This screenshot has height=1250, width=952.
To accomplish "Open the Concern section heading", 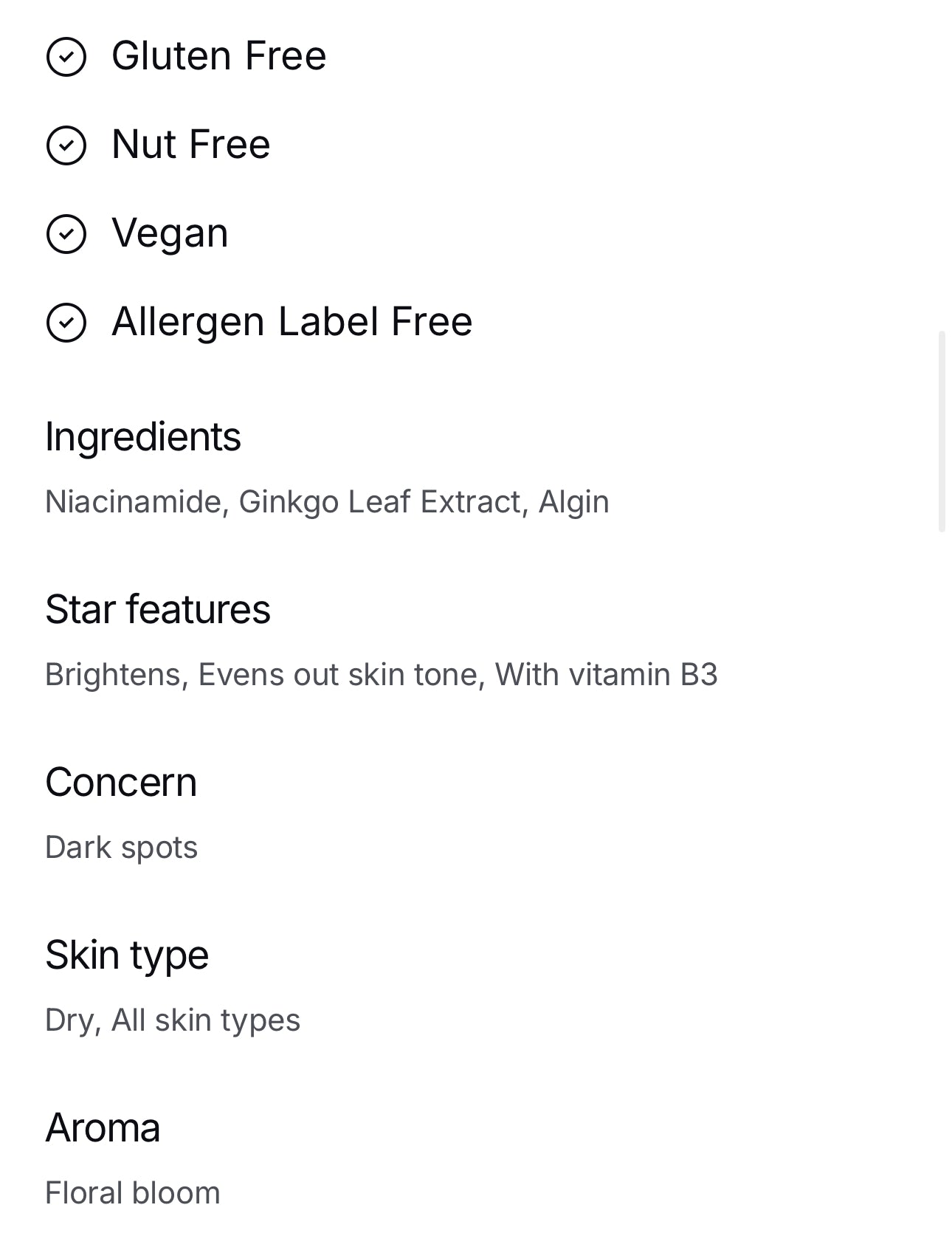I will (121, 781).
